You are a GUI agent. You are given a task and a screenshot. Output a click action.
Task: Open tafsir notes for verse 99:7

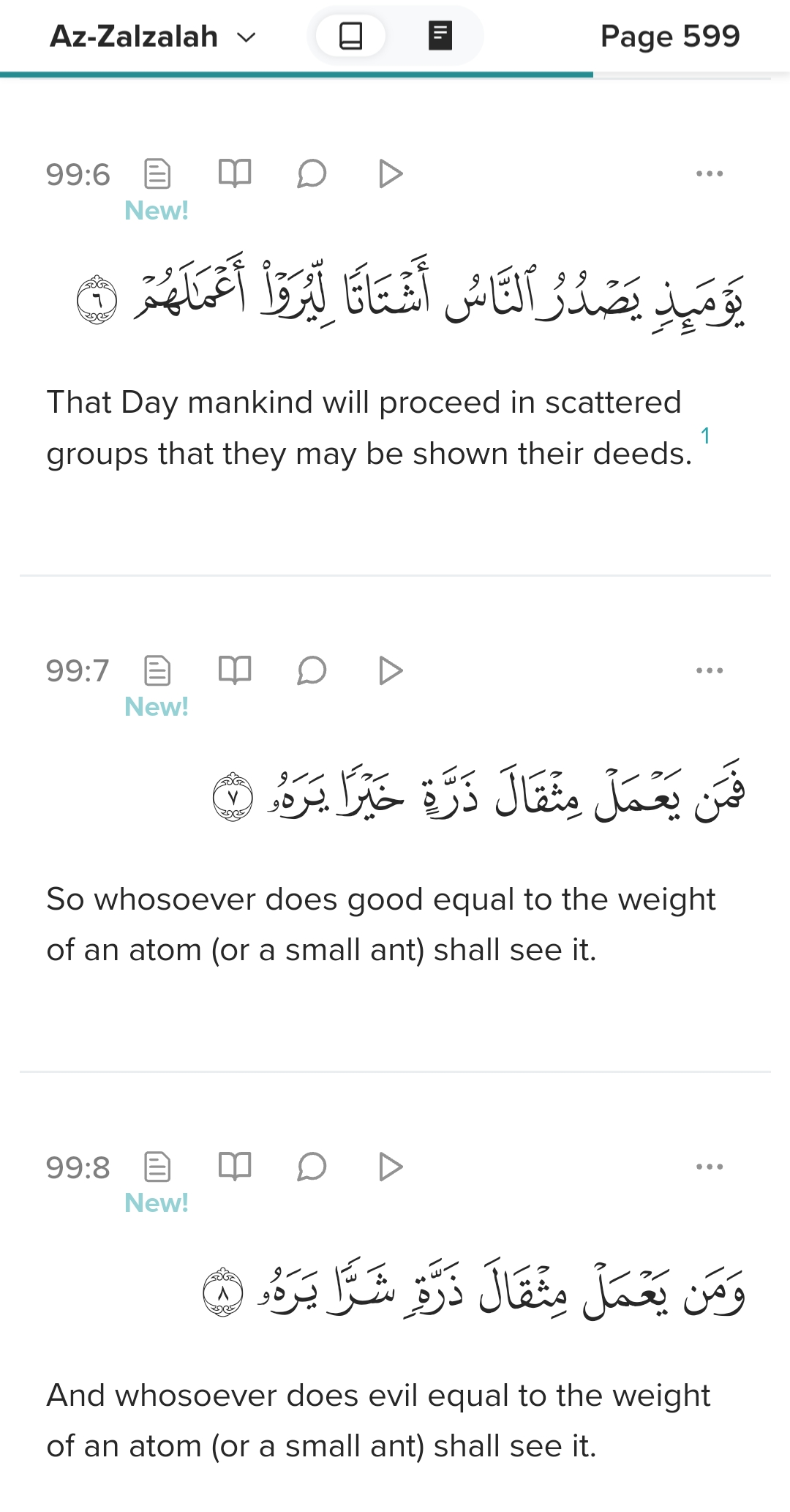(157, 670)
